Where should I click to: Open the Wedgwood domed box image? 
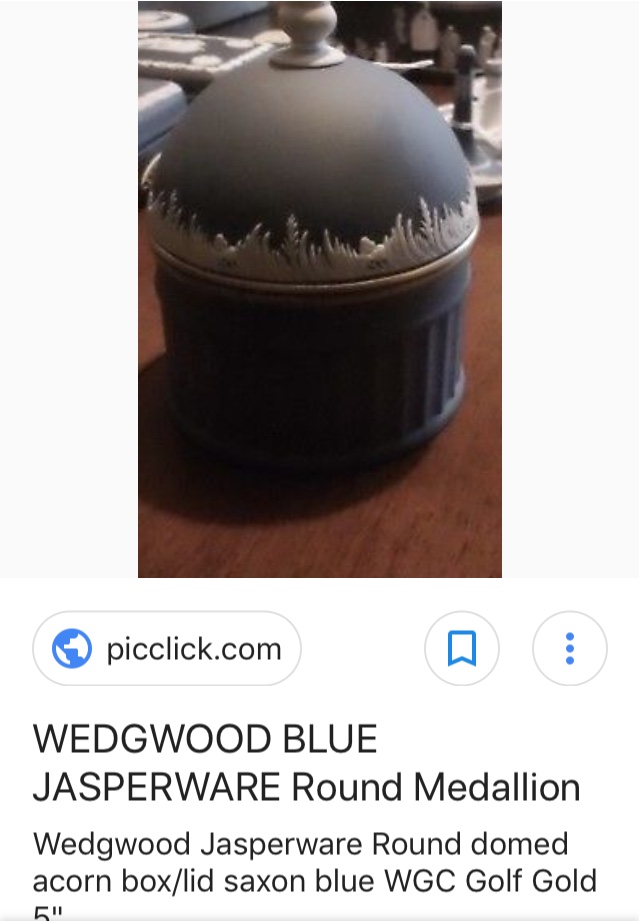319,290
